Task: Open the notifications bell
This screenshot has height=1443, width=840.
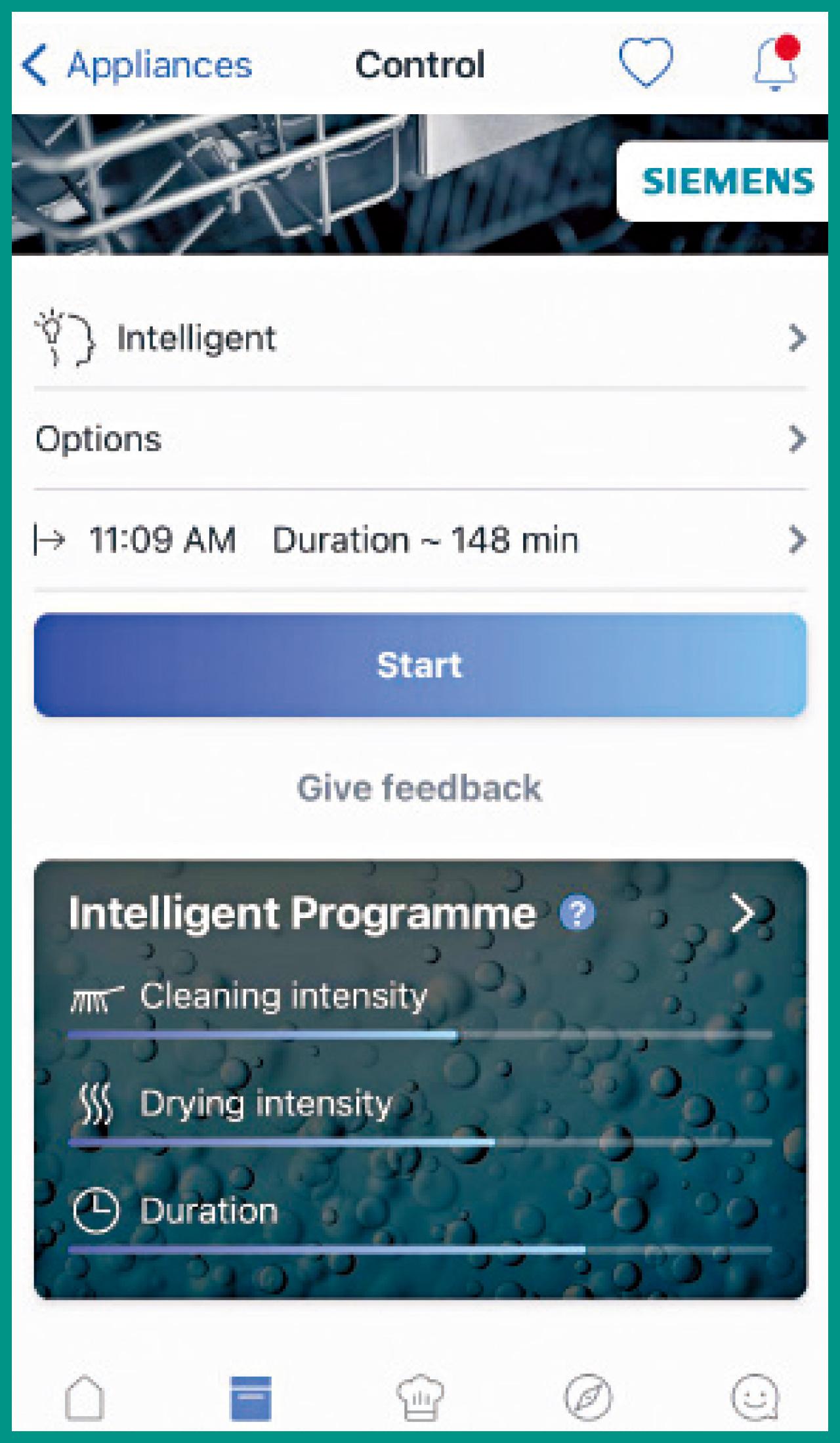Action: pyautogui.click(x=776, y=64)
